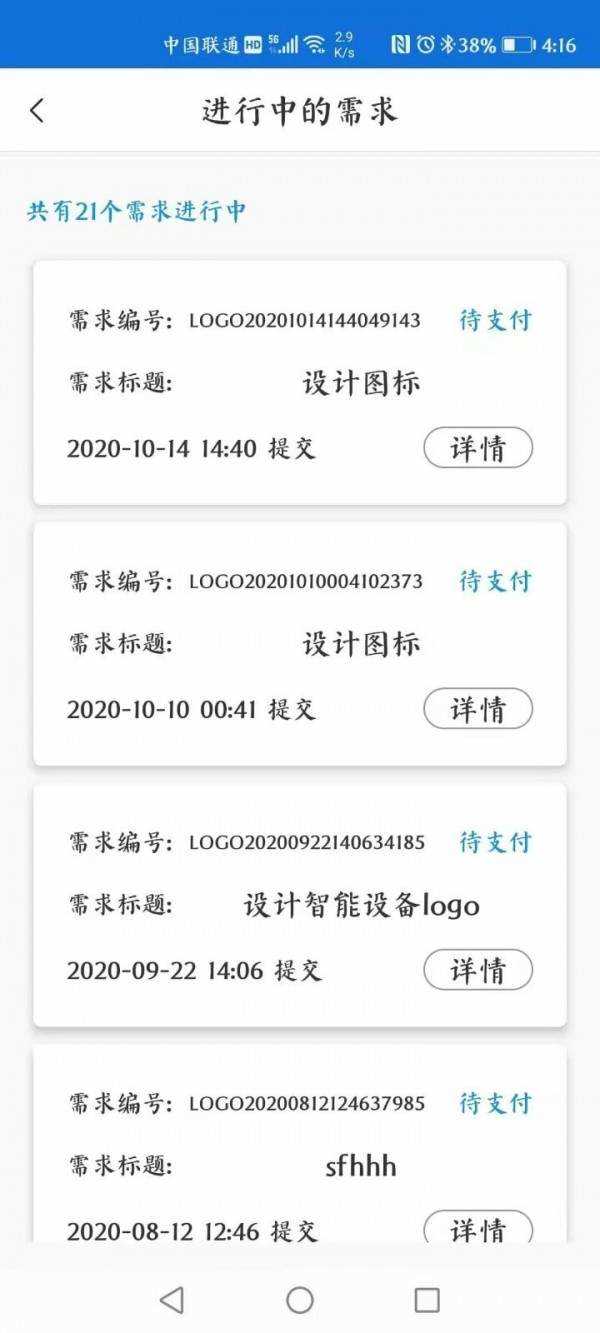The height and width of the screenshot is (1333, 600).
Task: Go back from 进行中的需求 page
Action: coord(37,110)
